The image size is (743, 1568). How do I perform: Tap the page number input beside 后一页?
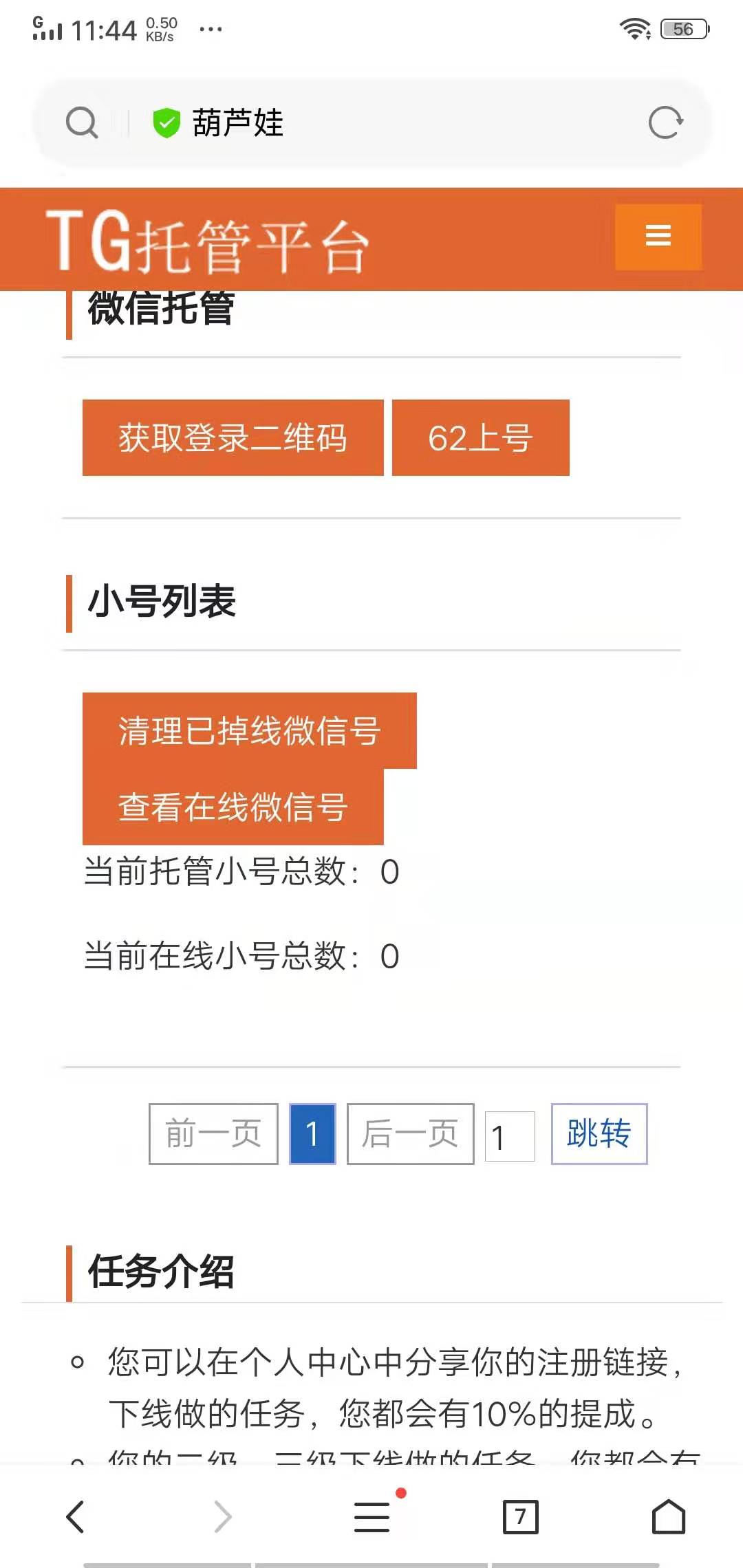click(x=509, y=1135)
